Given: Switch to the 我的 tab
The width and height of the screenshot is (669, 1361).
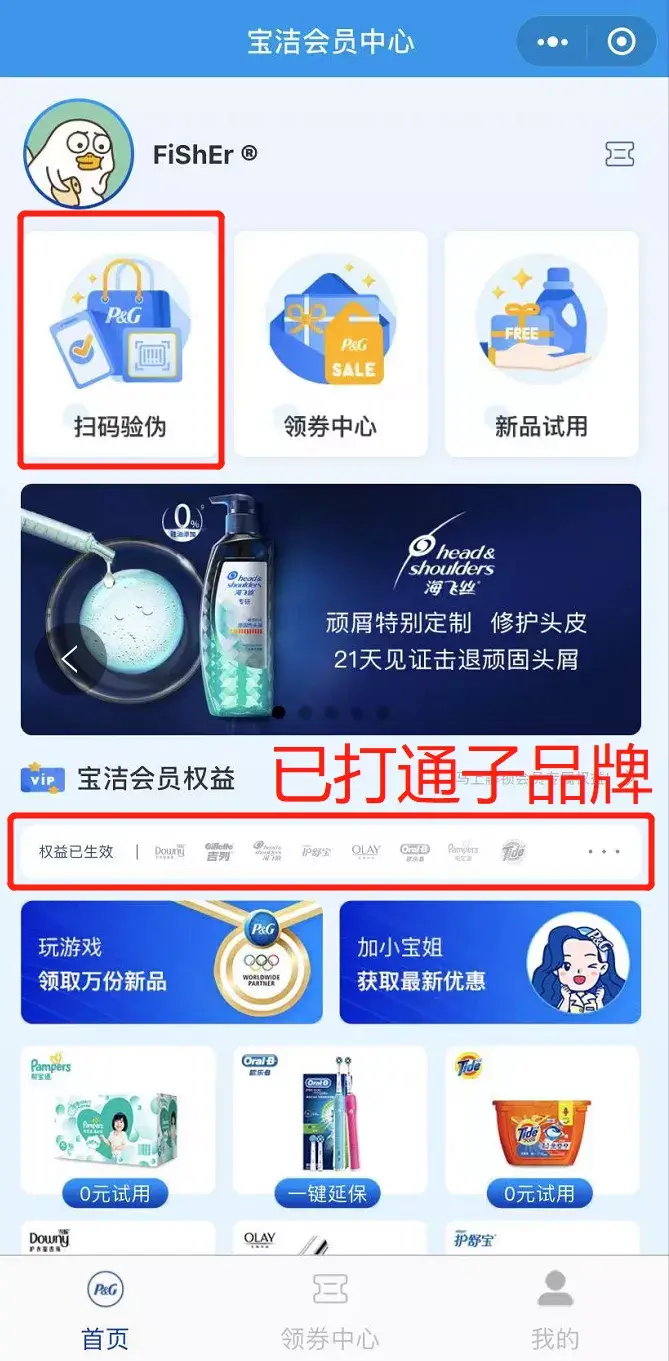Looking at the screenshot, I should click(x=555, y=1310).
